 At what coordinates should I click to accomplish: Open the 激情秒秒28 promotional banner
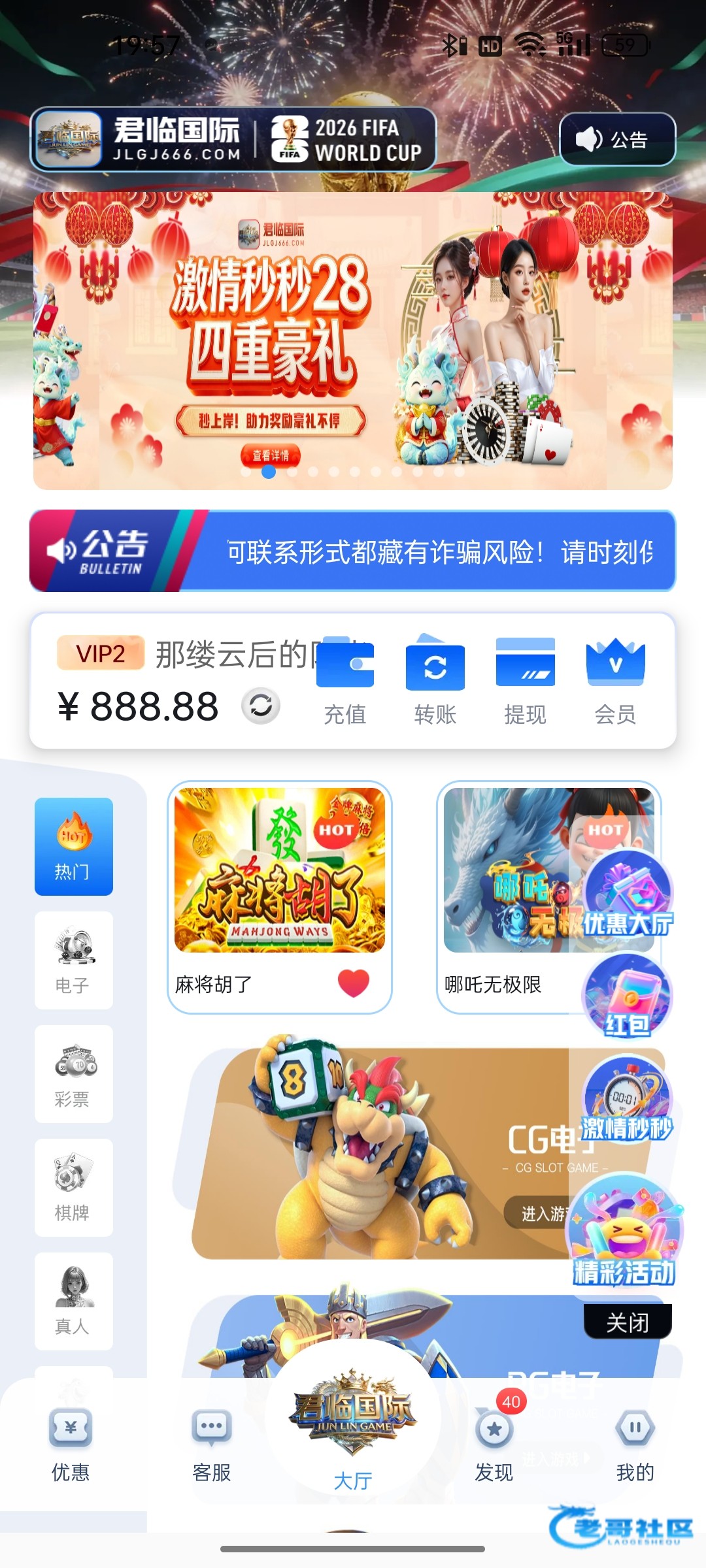[353, 340]
